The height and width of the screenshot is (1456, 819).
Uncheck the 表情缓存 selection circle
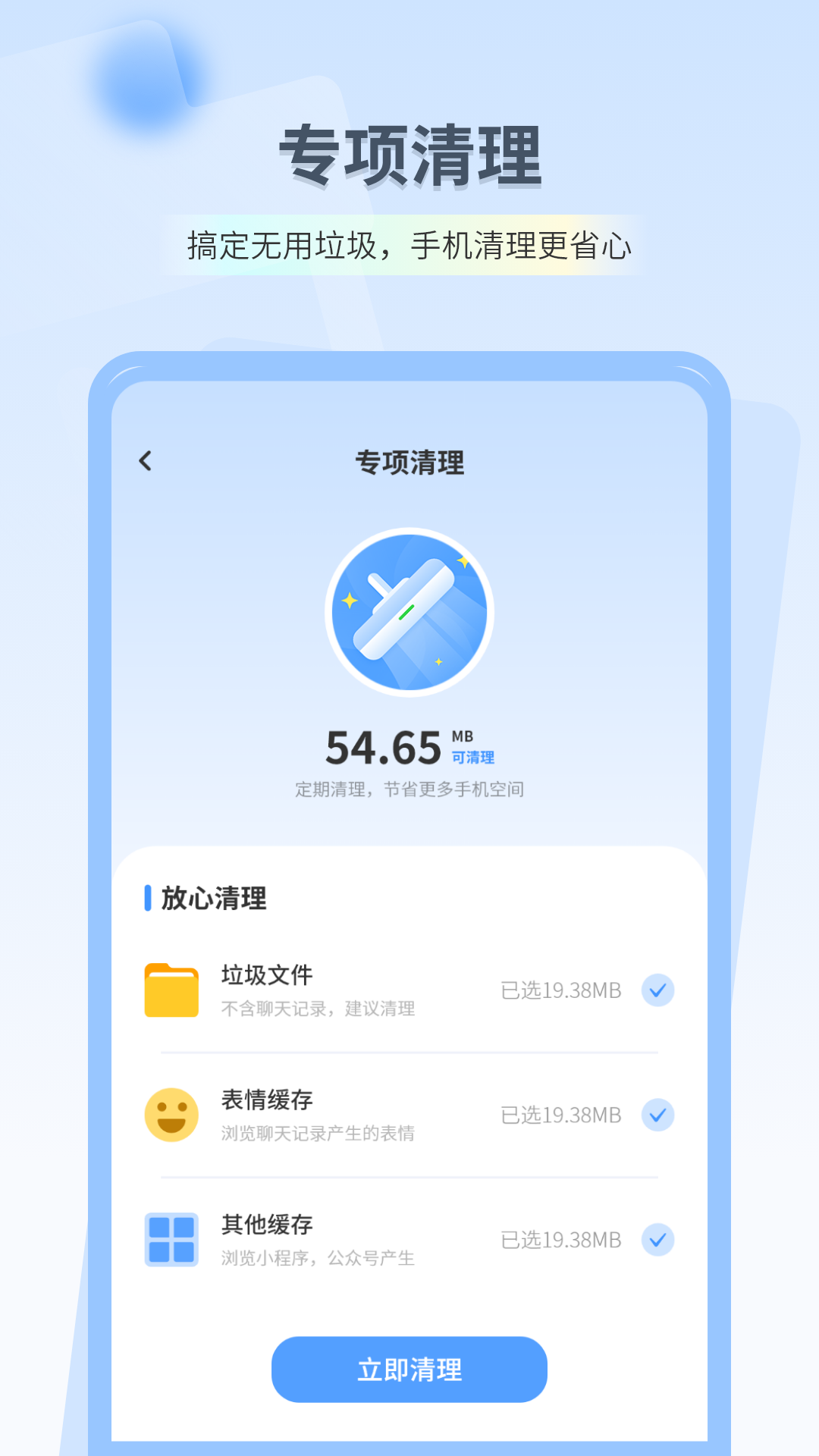click(657, 1114)
